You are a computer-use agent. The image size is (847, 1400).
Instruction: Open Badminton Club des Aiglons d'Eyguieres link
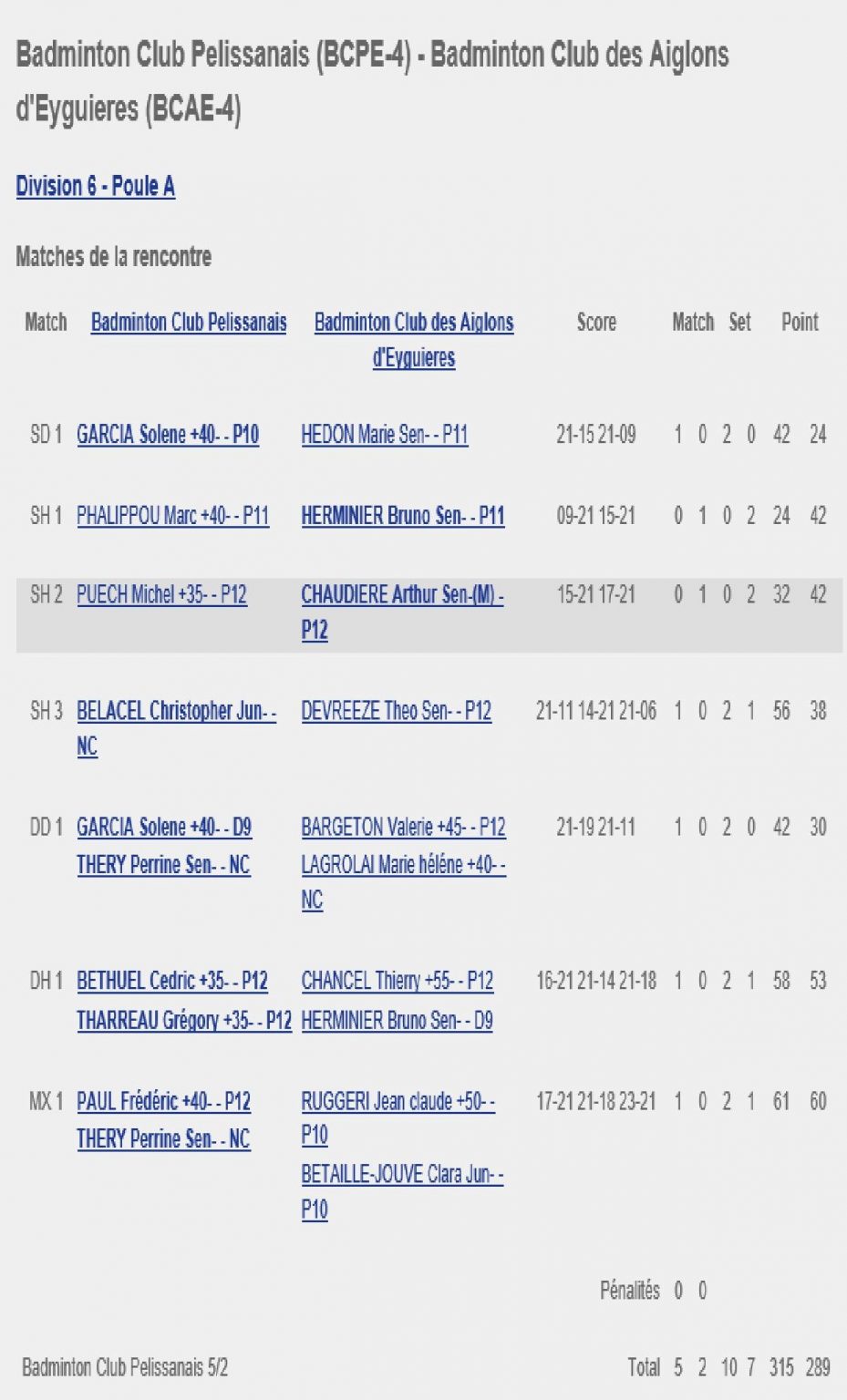coord(414,339)
